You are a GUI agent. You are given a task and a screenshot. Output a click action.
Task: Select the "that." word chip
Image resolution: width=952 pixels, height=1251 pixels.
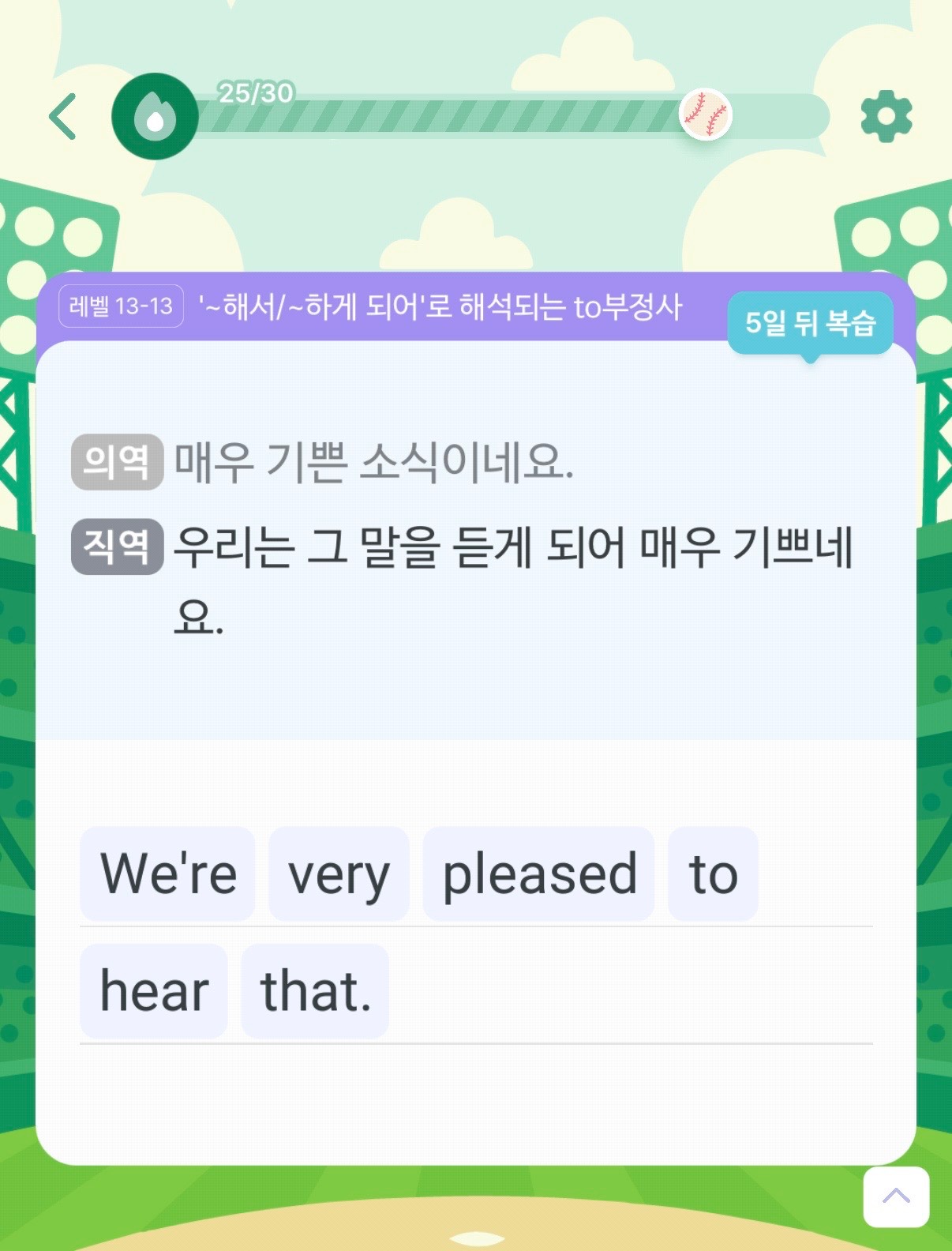(x=315, y=991)
